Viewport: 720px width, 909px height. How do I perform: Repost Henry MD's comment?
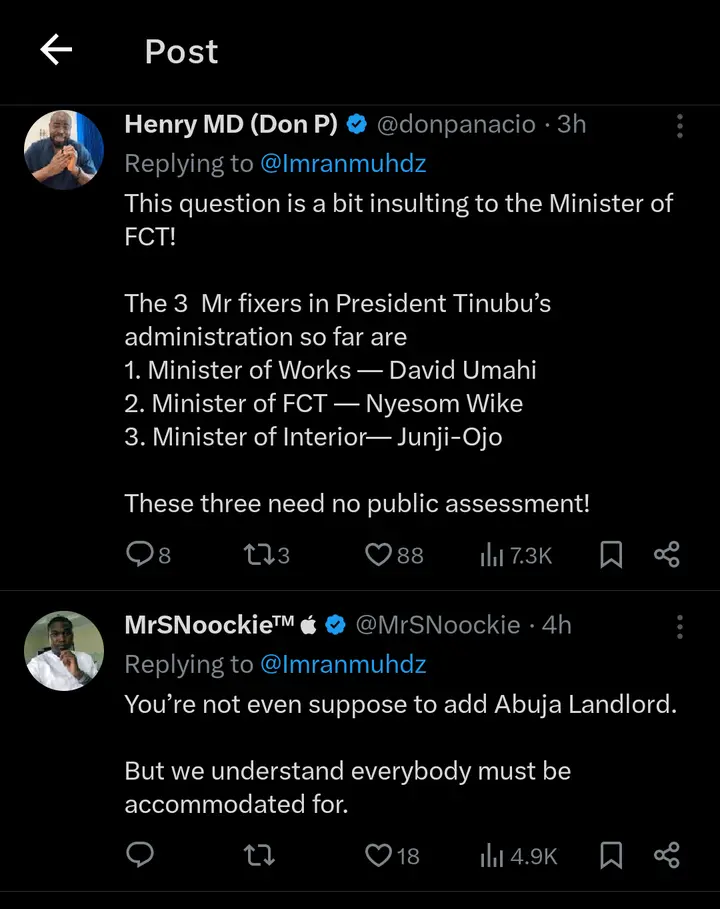point(260,555)
